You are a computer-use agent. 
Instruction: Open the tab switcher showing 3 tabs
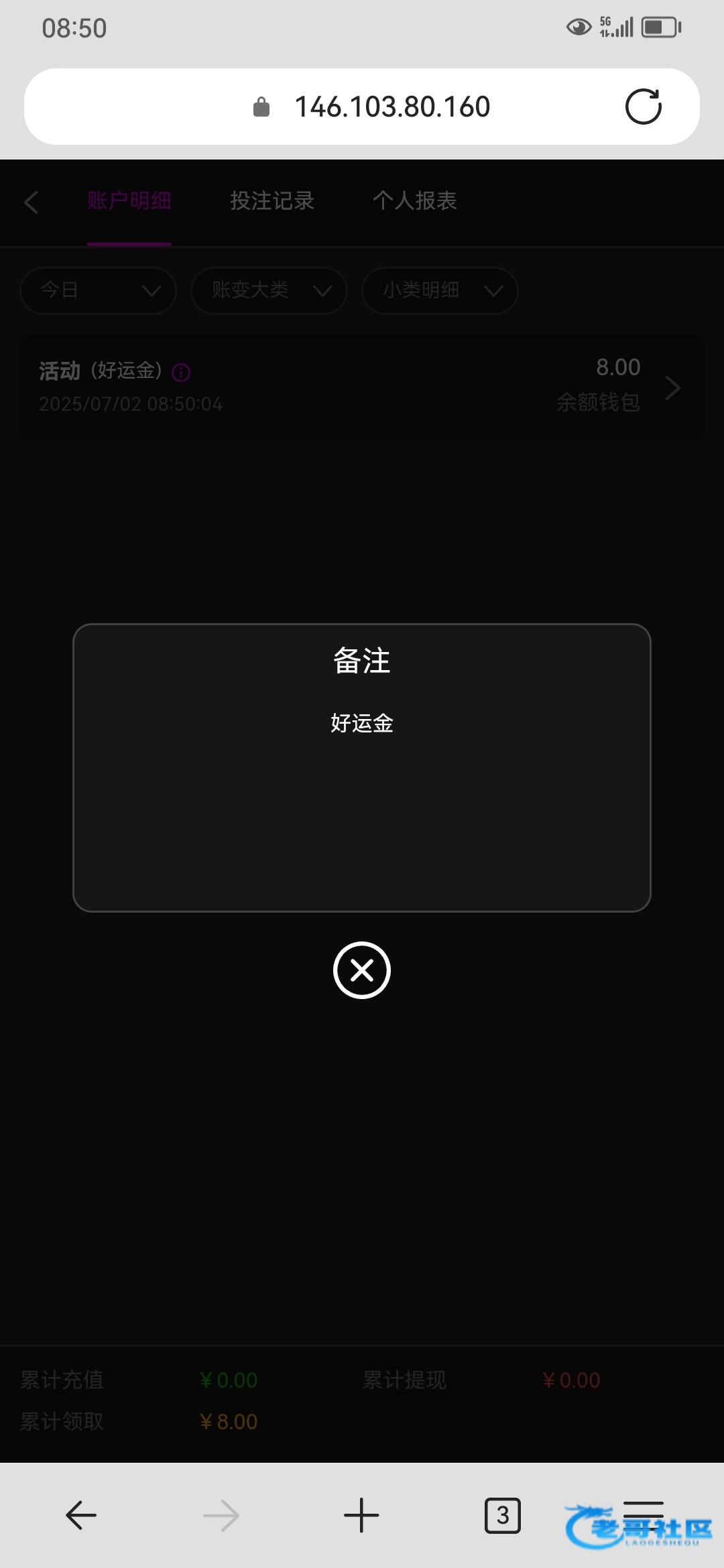502,1515
